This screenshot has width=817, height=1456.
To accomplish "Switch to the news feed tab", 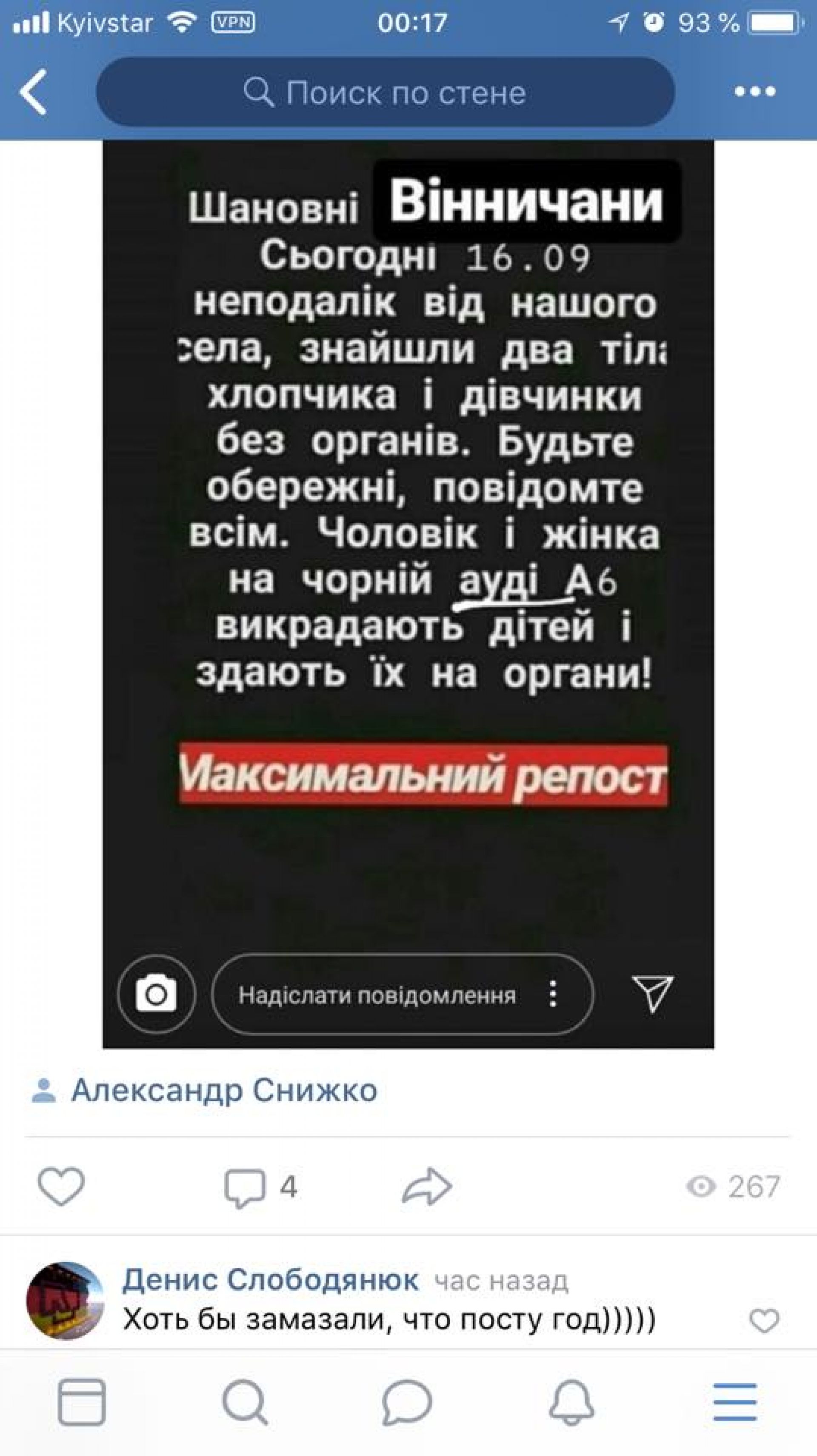I will point(81,1402).
